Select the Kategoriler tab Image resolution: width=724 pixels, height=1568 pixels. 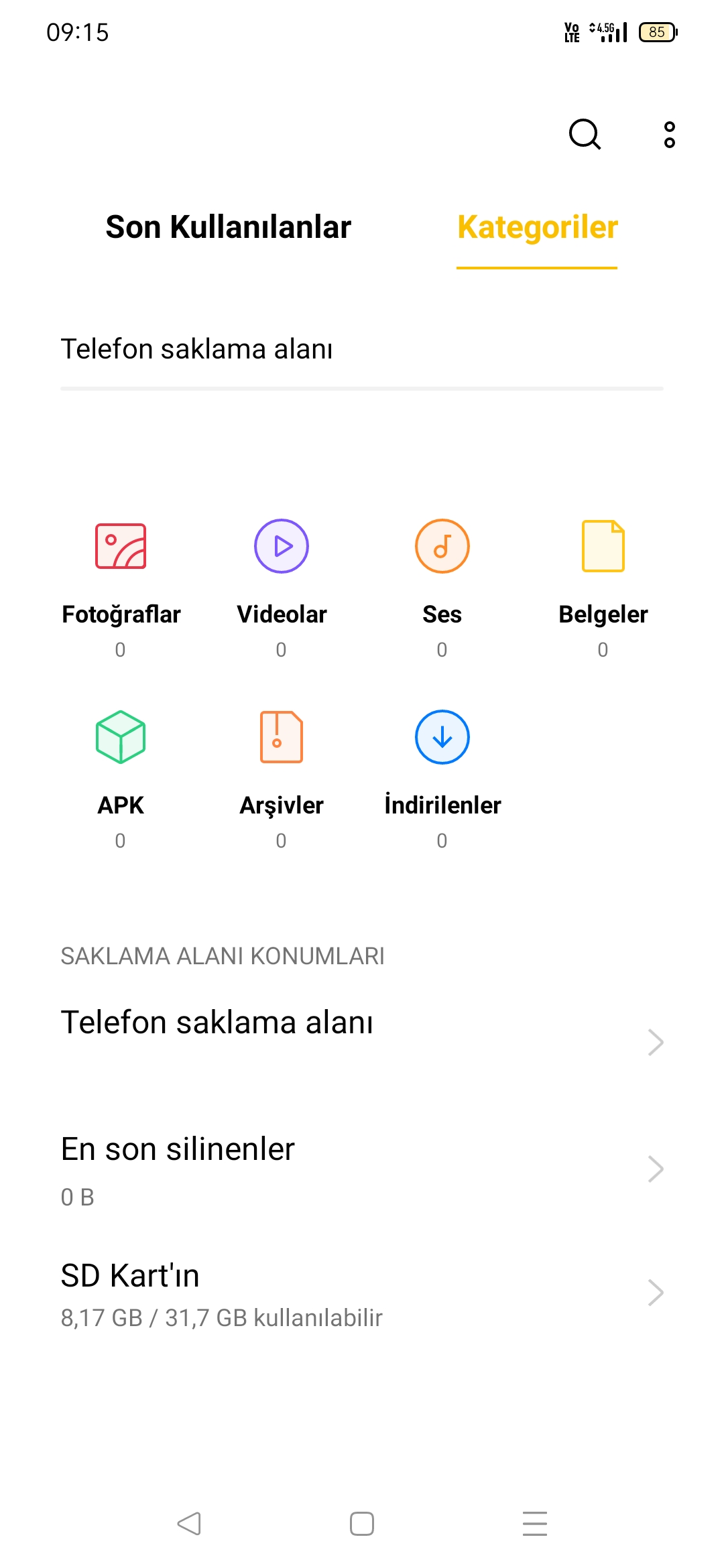pos(538,227)
